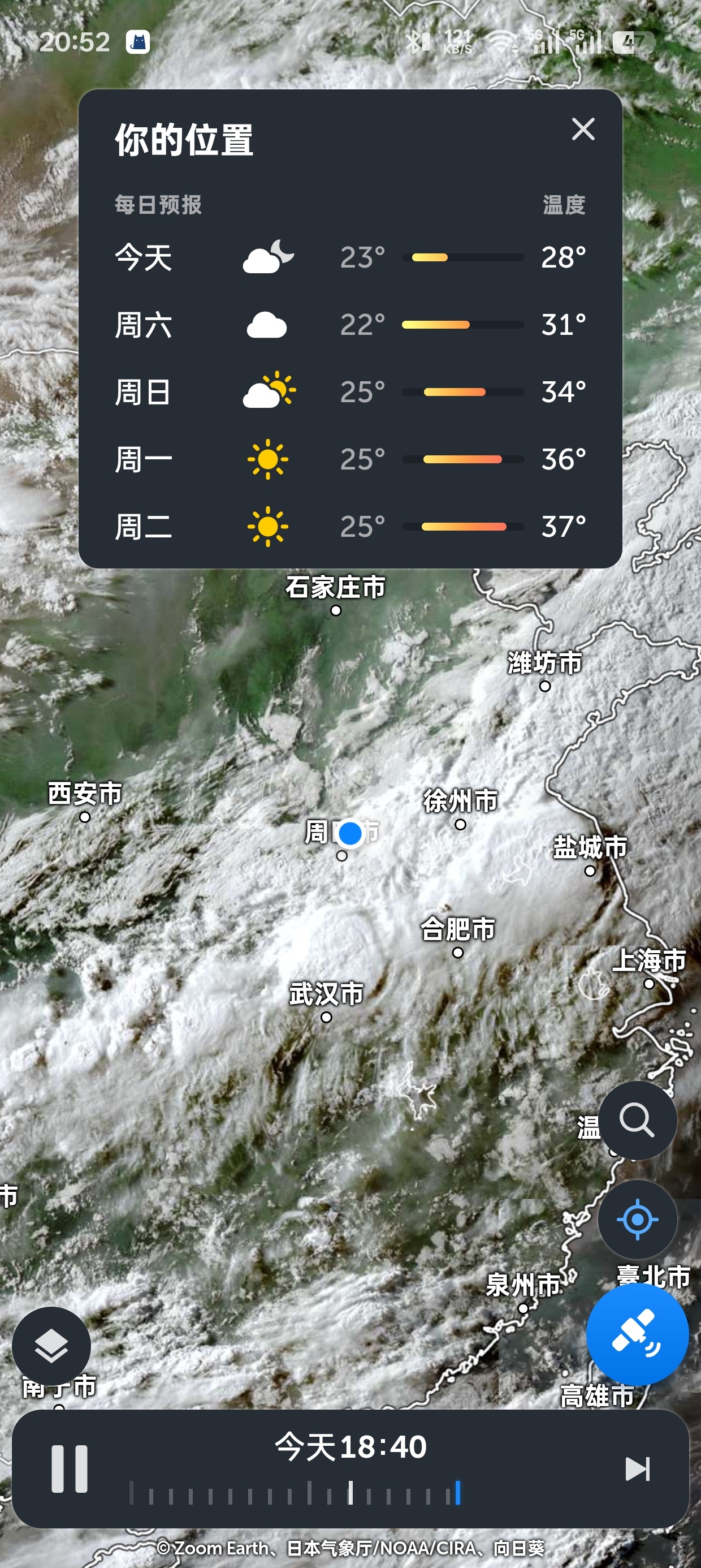Screen dimensions: 701x1568
Task: Open the map search
Action: click(637, 1121)
